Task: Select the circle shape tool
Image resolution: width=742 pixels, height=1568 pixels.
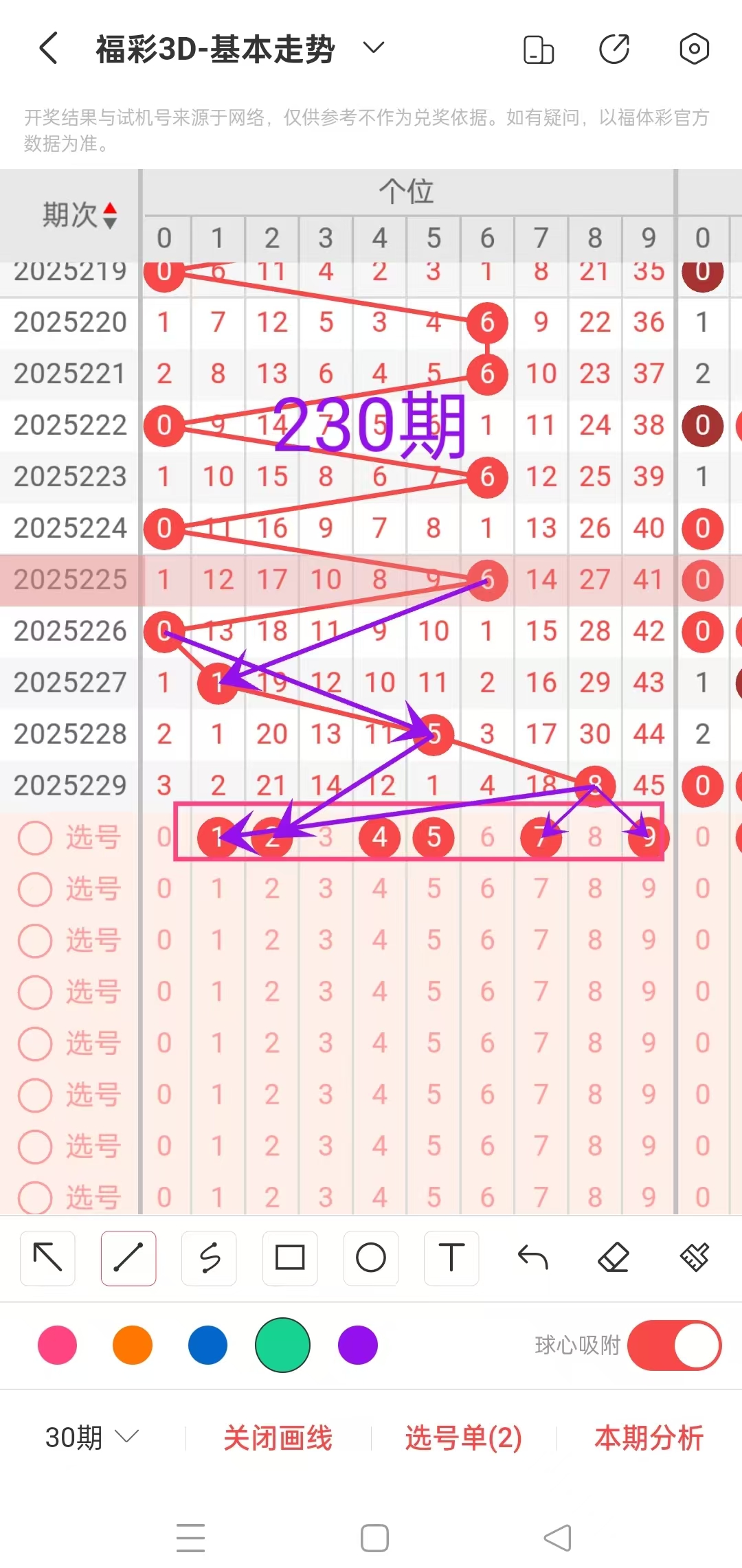Action: pyautogui.click(x=371, y=1258)
